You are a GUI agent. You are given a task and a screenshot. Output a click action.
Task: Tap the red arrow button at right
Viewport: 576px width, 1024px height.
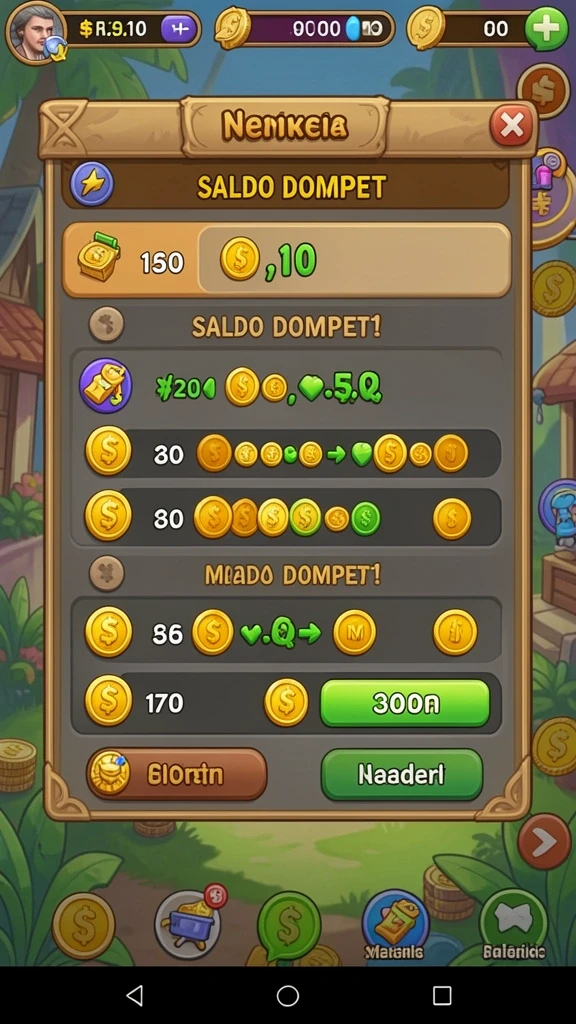pyautogui.click(x=544, y=841)
